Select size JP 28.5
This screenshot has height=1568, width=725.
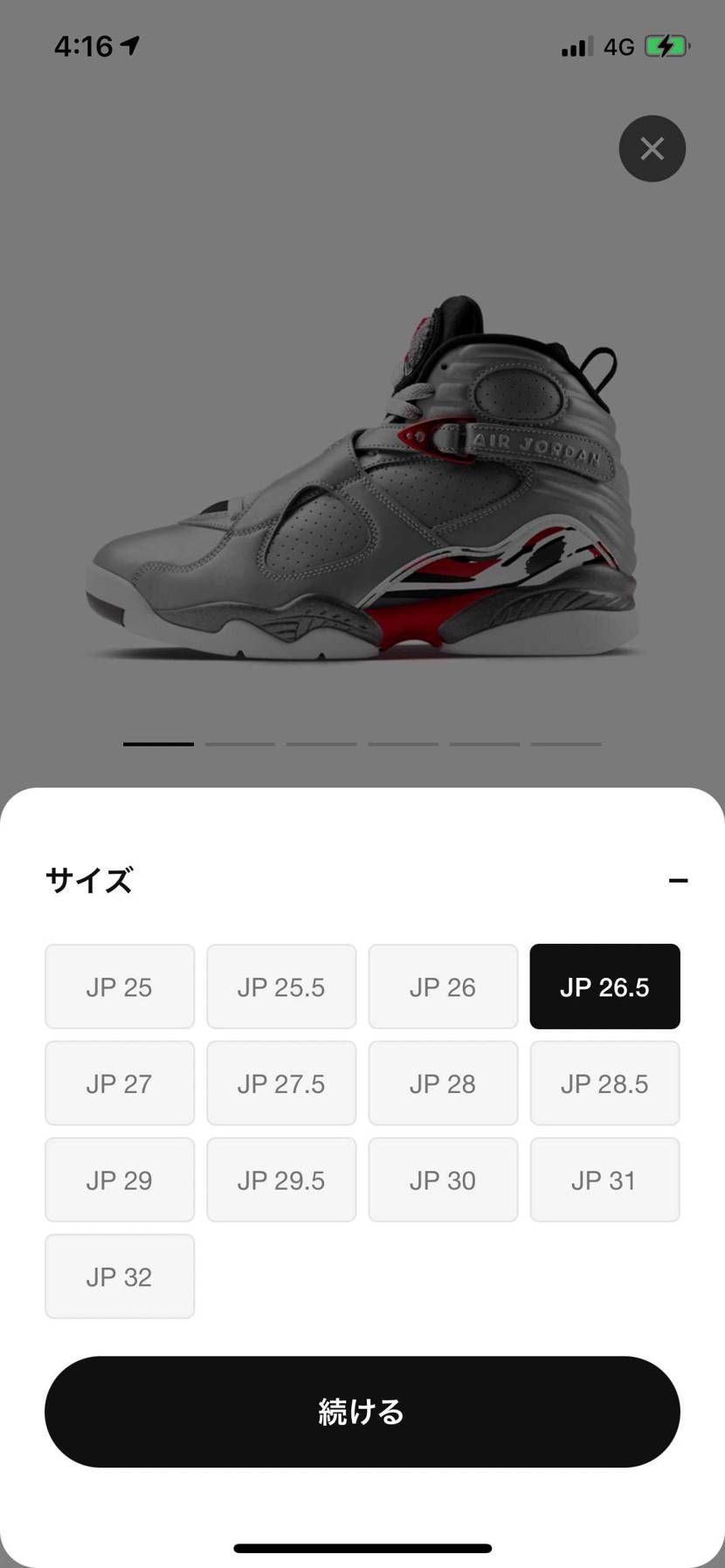[x=604, y=1083]
